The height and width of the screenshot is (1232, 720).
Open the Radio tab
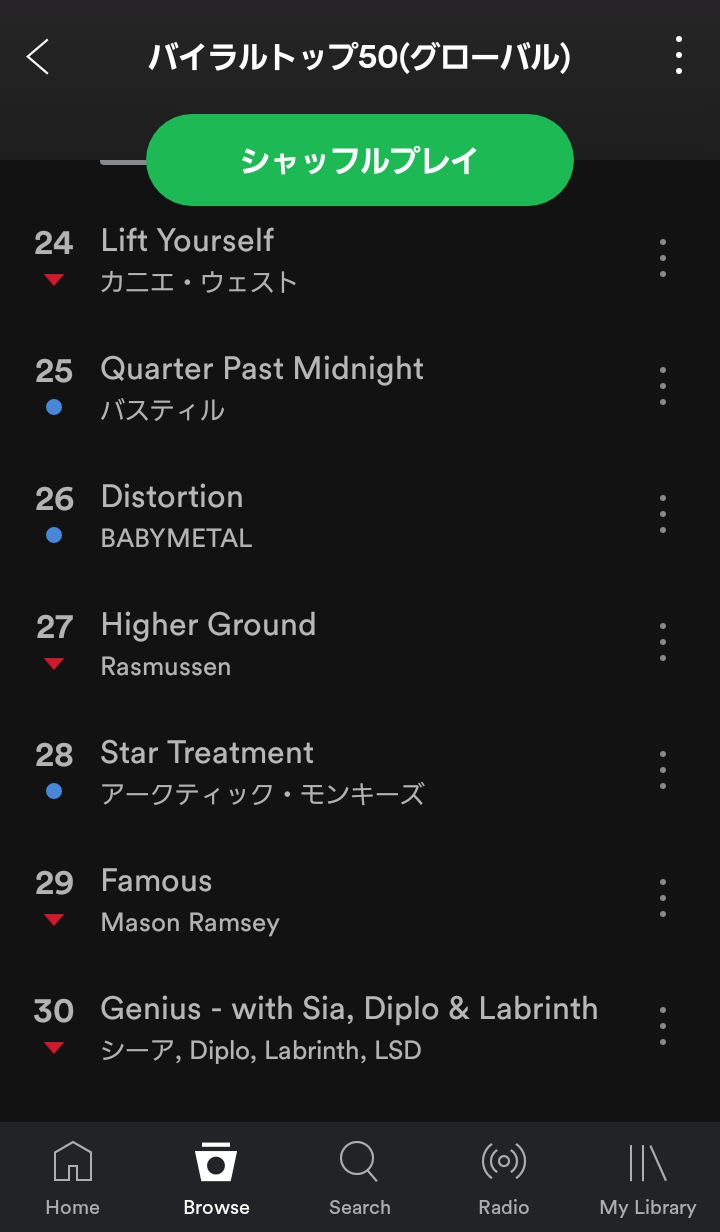(504, 1178)
